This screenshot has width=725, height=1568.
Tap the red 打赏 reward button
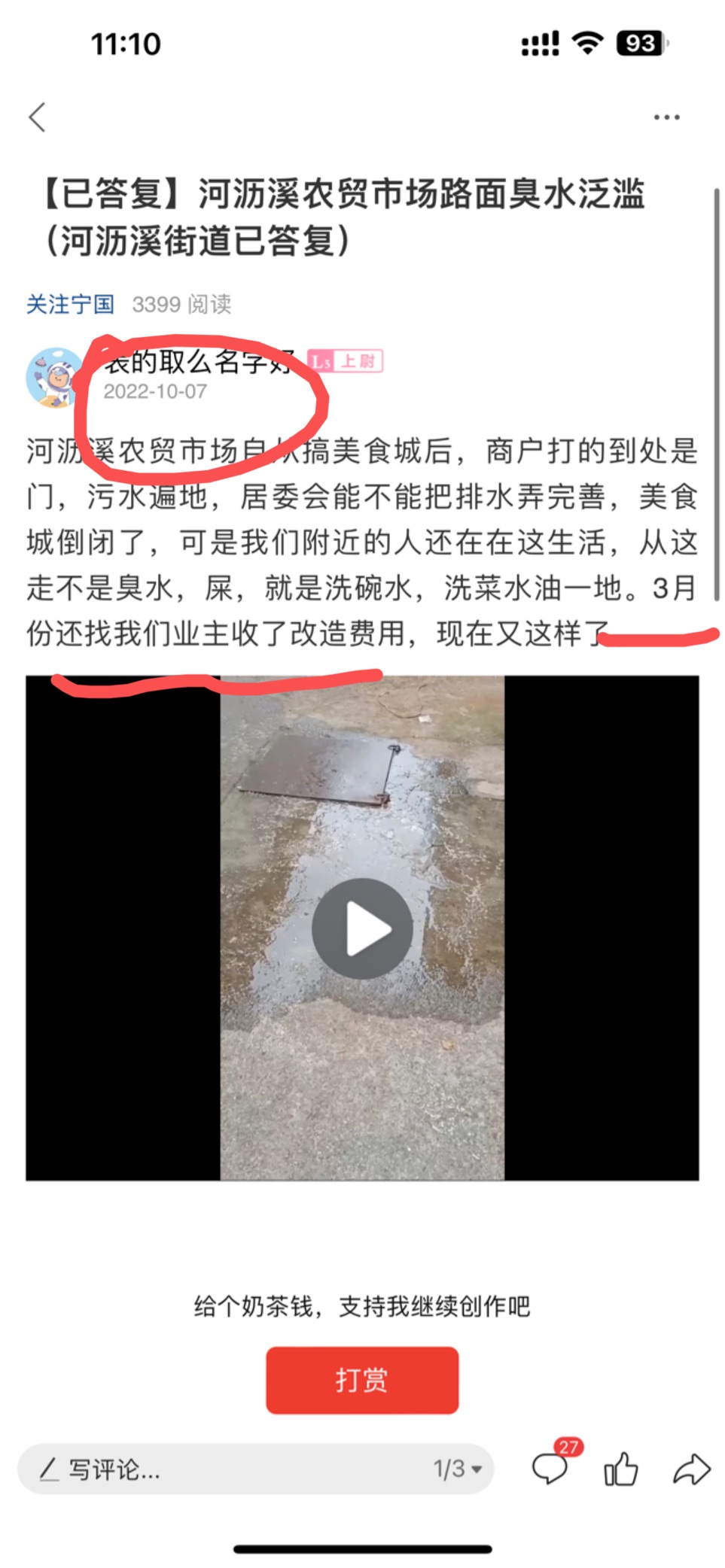362,1380
